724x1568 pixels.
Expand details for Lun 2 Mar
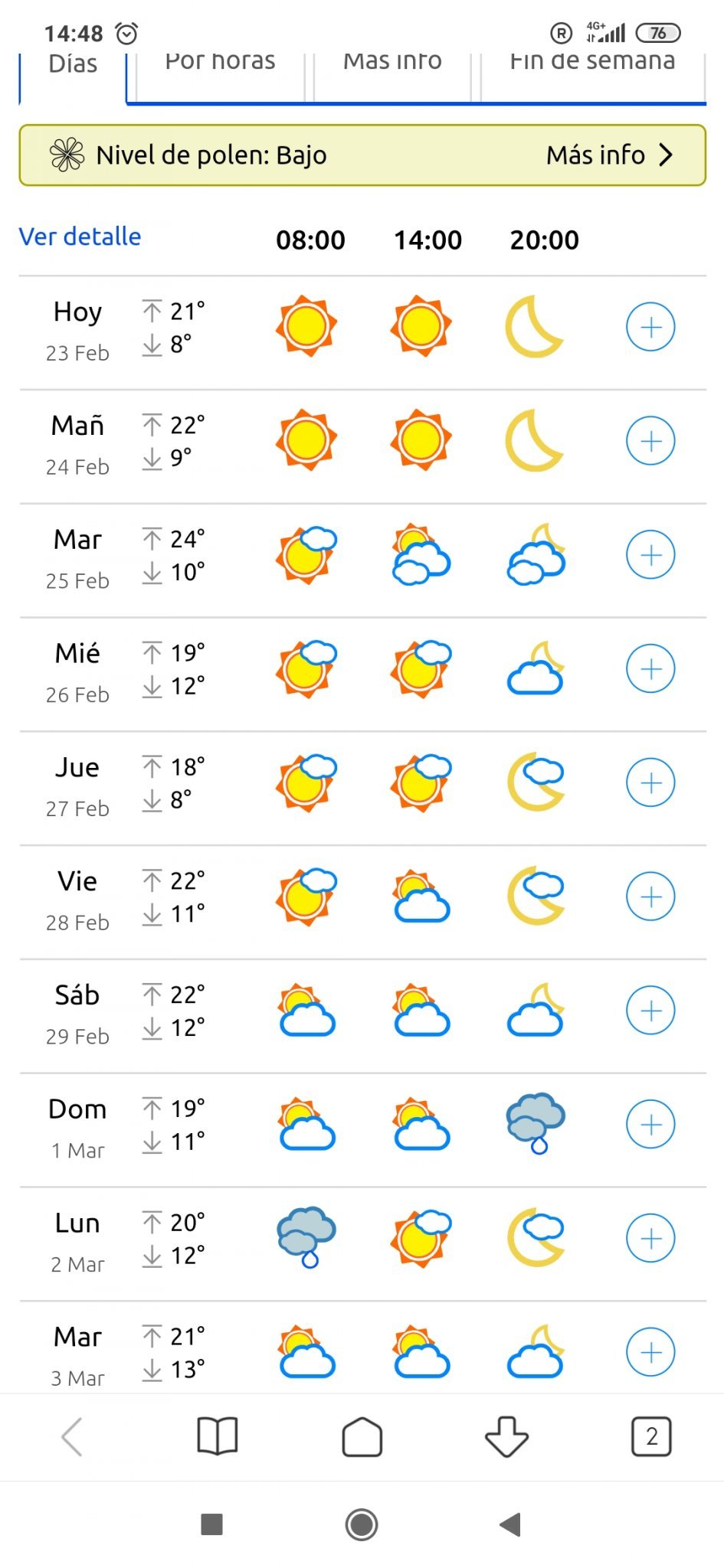coord(650,1239)
